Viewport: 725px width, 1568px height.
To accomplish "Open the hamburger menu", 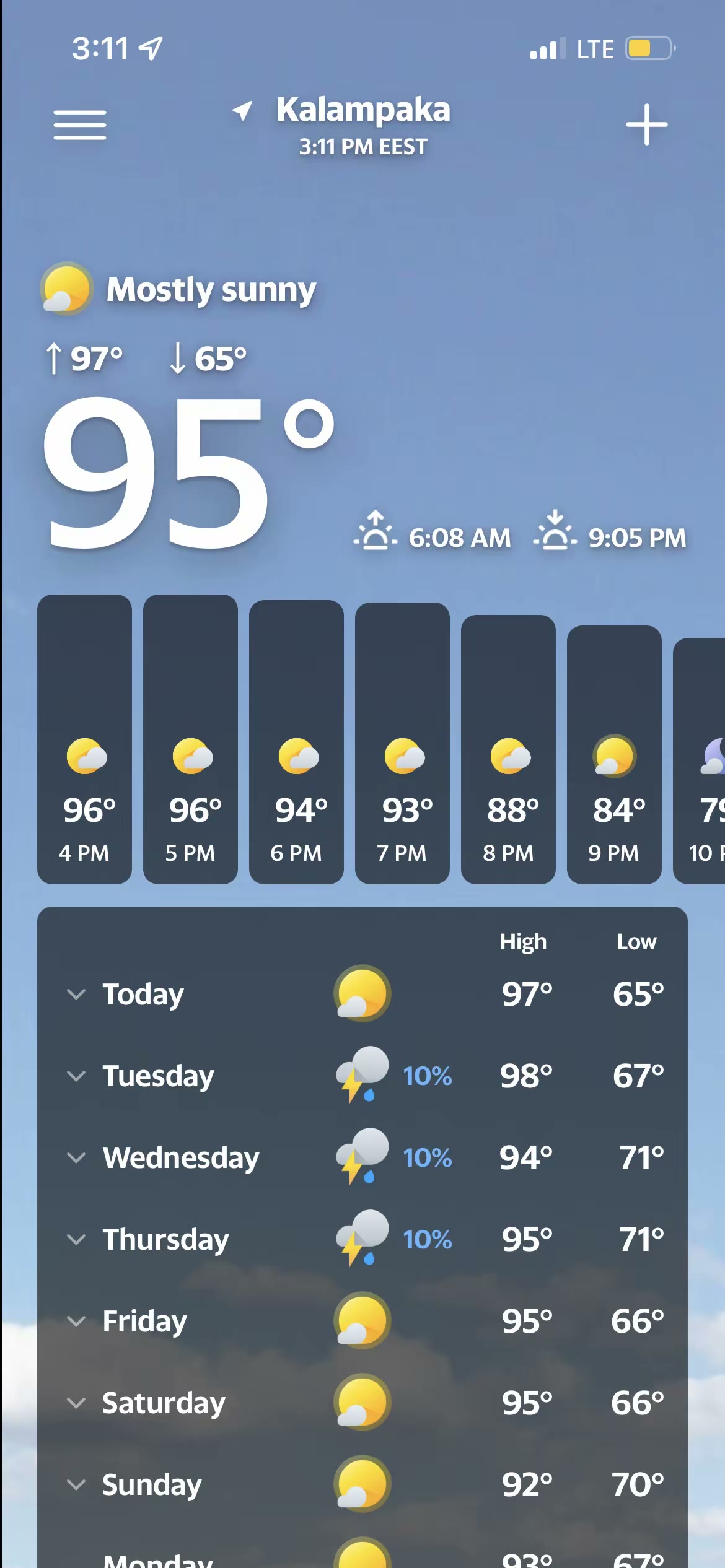I will click(80, 125).
